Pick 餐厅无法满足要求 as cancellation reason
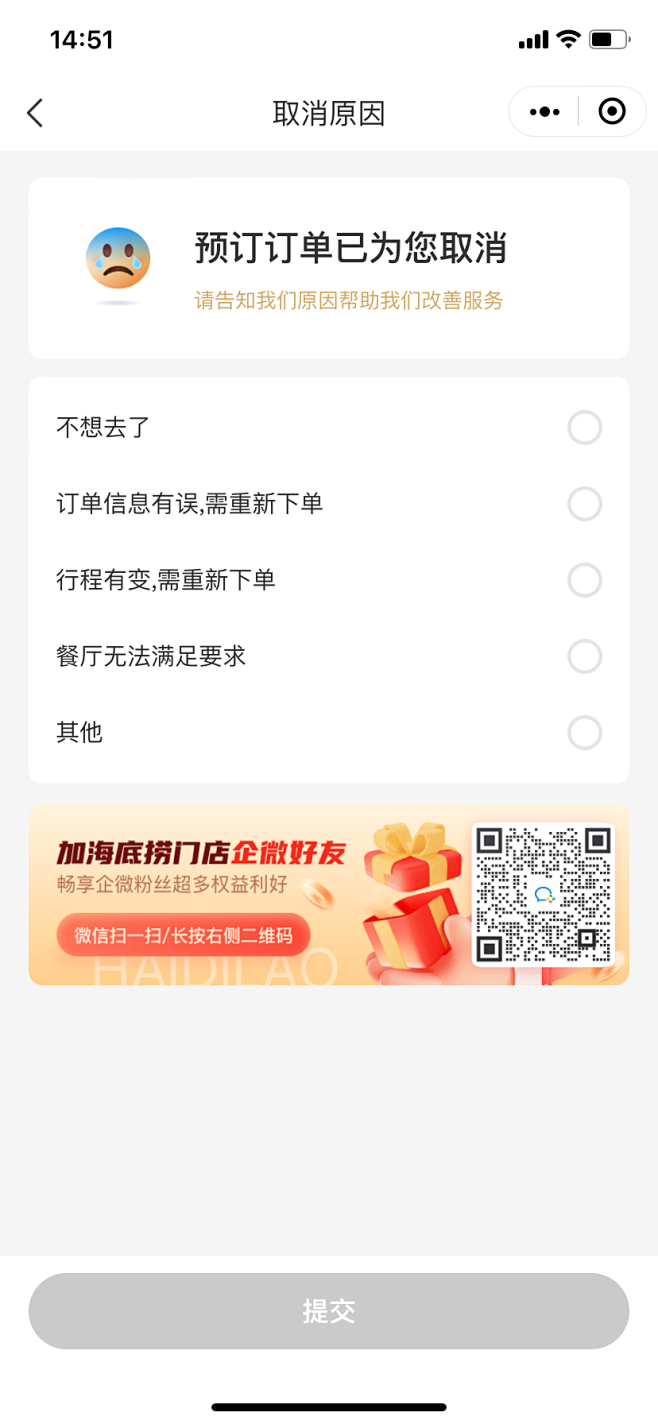Image resolution: width=658 pixels, height=1424 pixels. 584,657
